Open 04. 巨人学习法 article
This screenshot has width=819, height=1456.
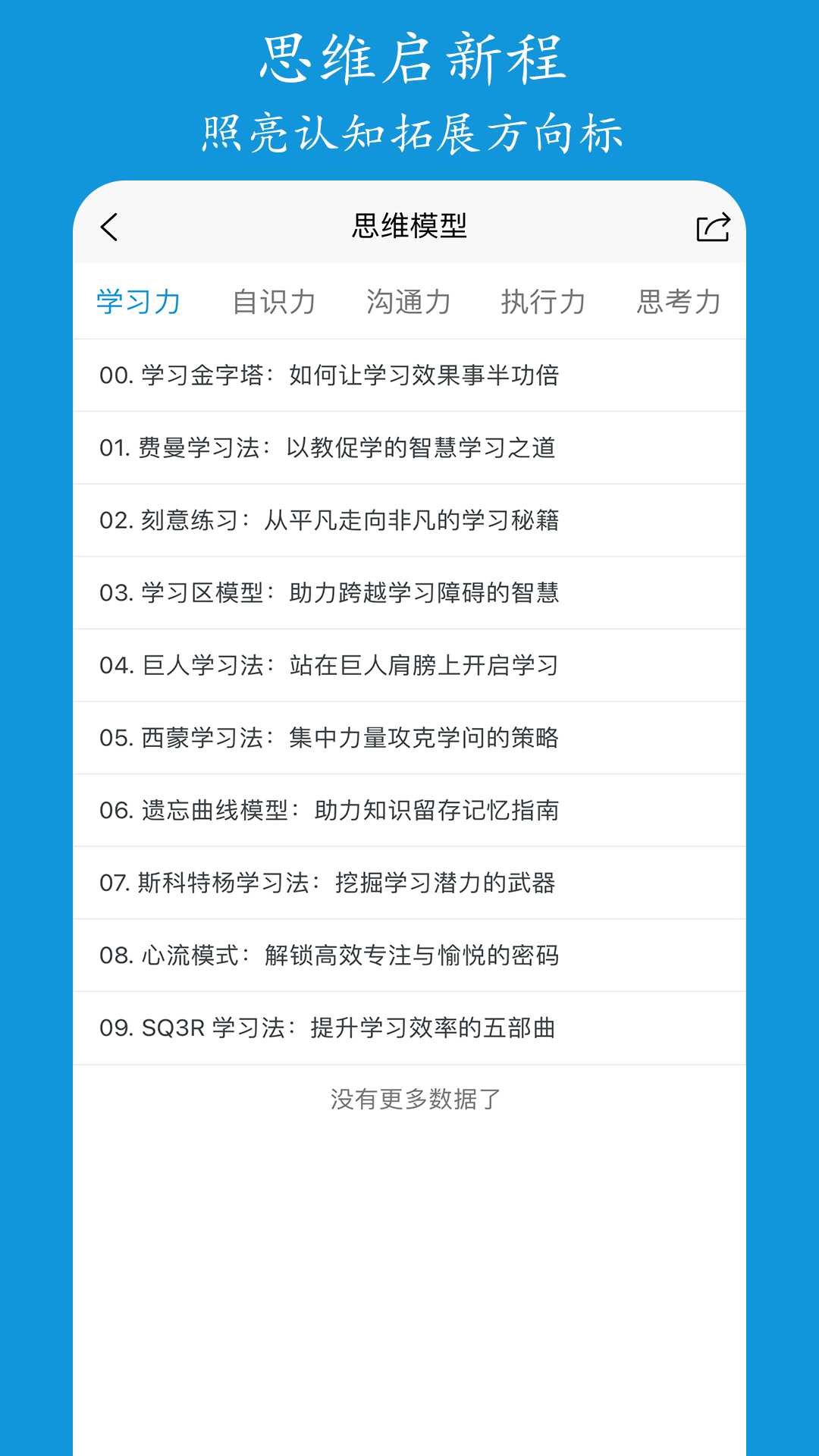(x=330, y=665)
